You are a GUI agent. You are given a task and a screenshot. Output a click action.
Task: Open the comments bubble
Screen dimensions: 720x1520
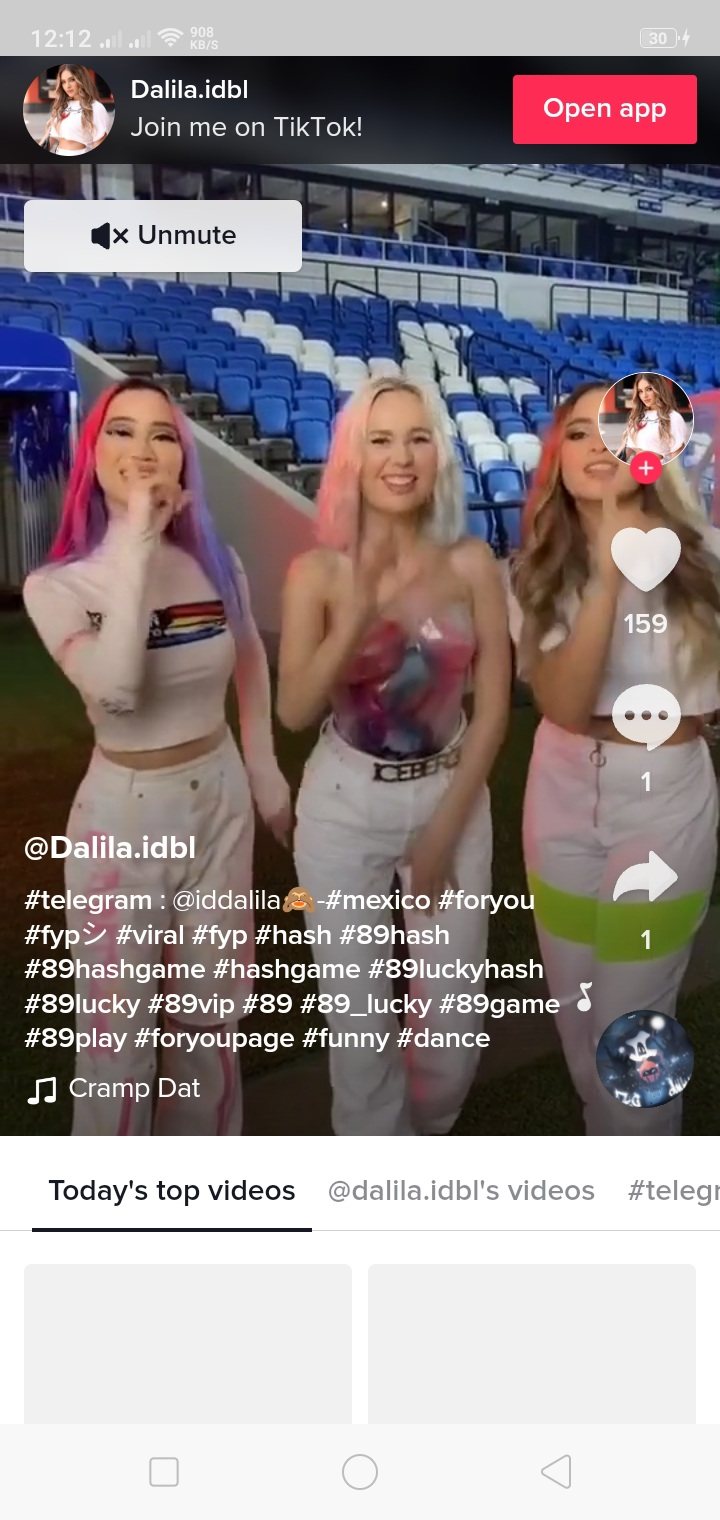click(645, 718)
